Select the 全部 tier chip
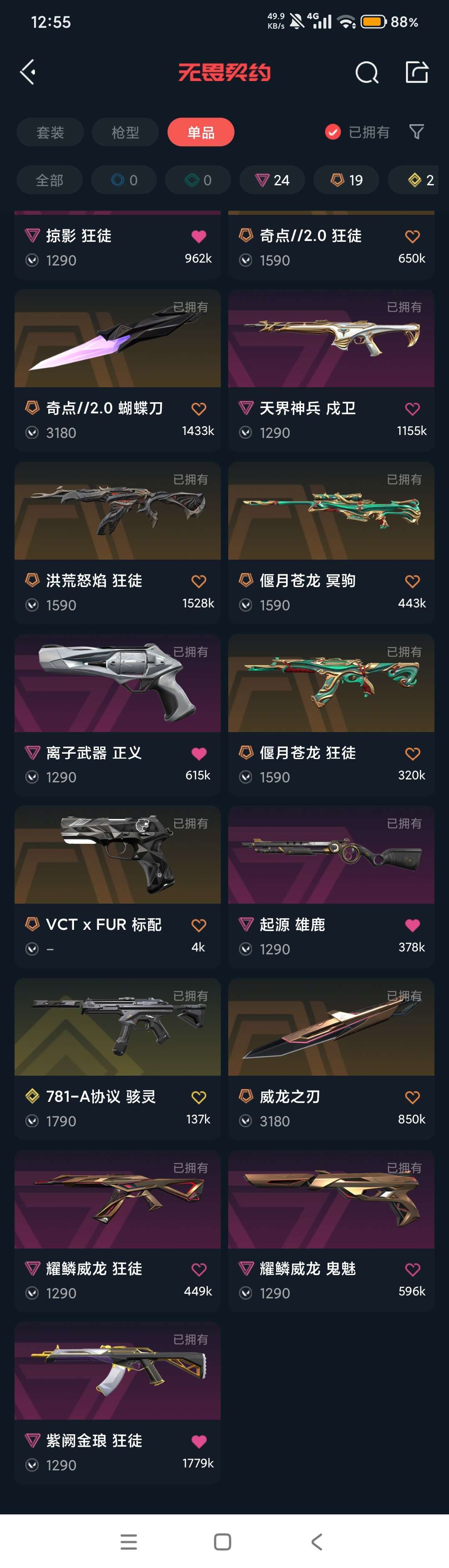 49,180
